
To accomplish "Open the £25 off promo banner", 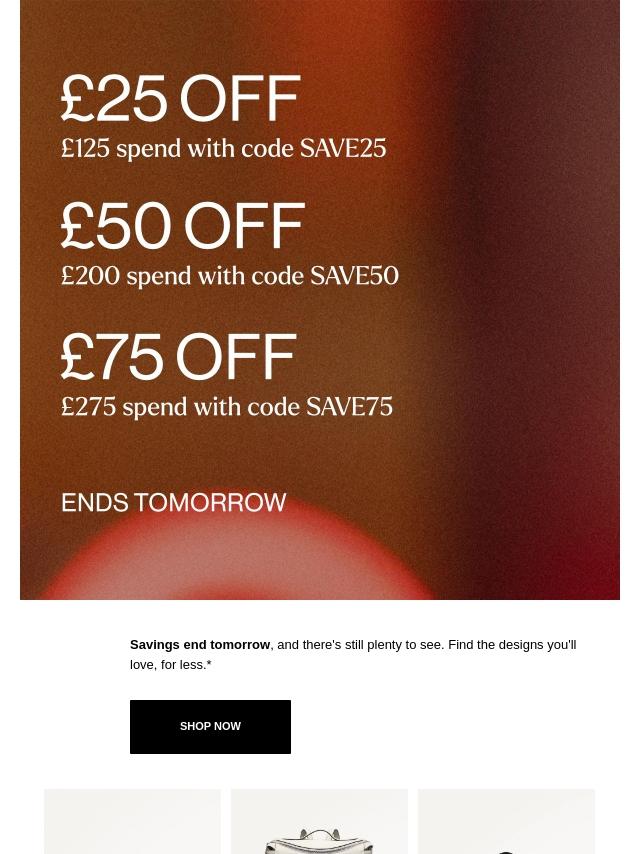I will tap(320, 300).
